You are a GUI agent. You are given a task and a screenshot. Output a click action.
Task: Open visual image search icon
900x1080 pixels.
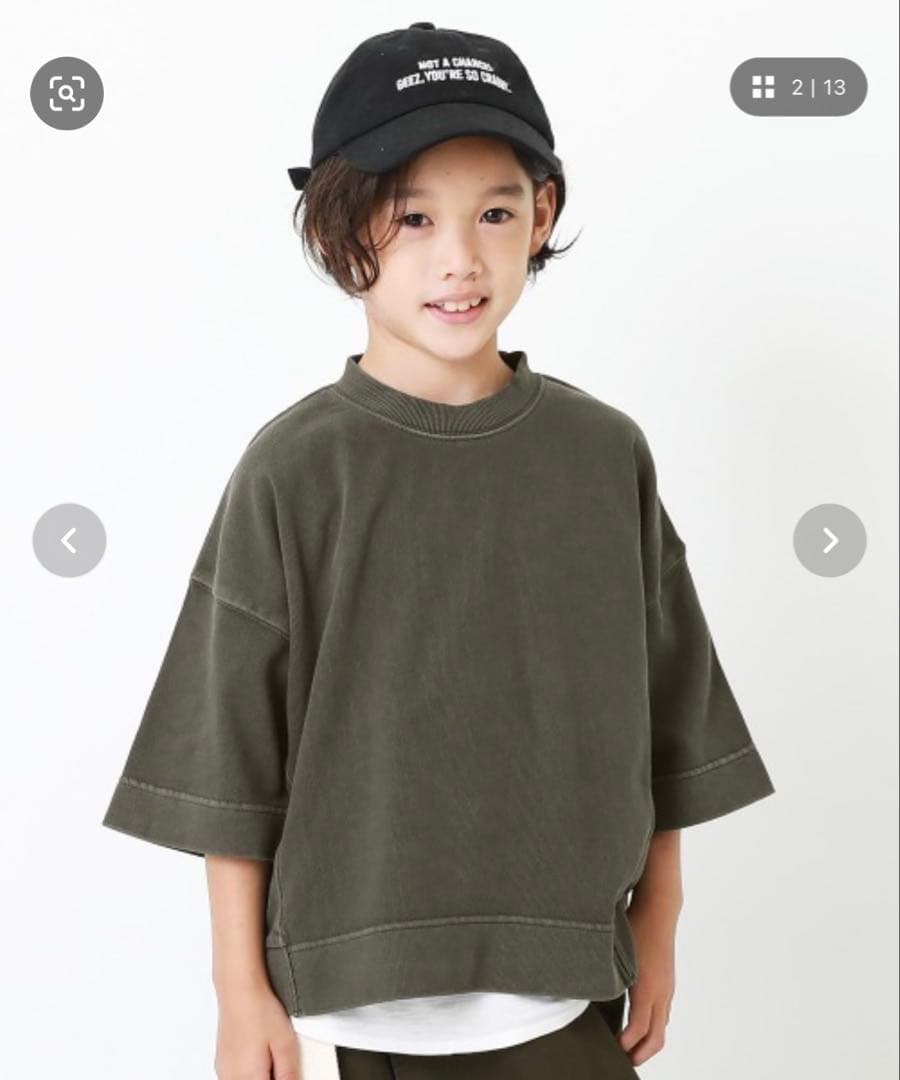pyautogui.click(x=67, y=94)
